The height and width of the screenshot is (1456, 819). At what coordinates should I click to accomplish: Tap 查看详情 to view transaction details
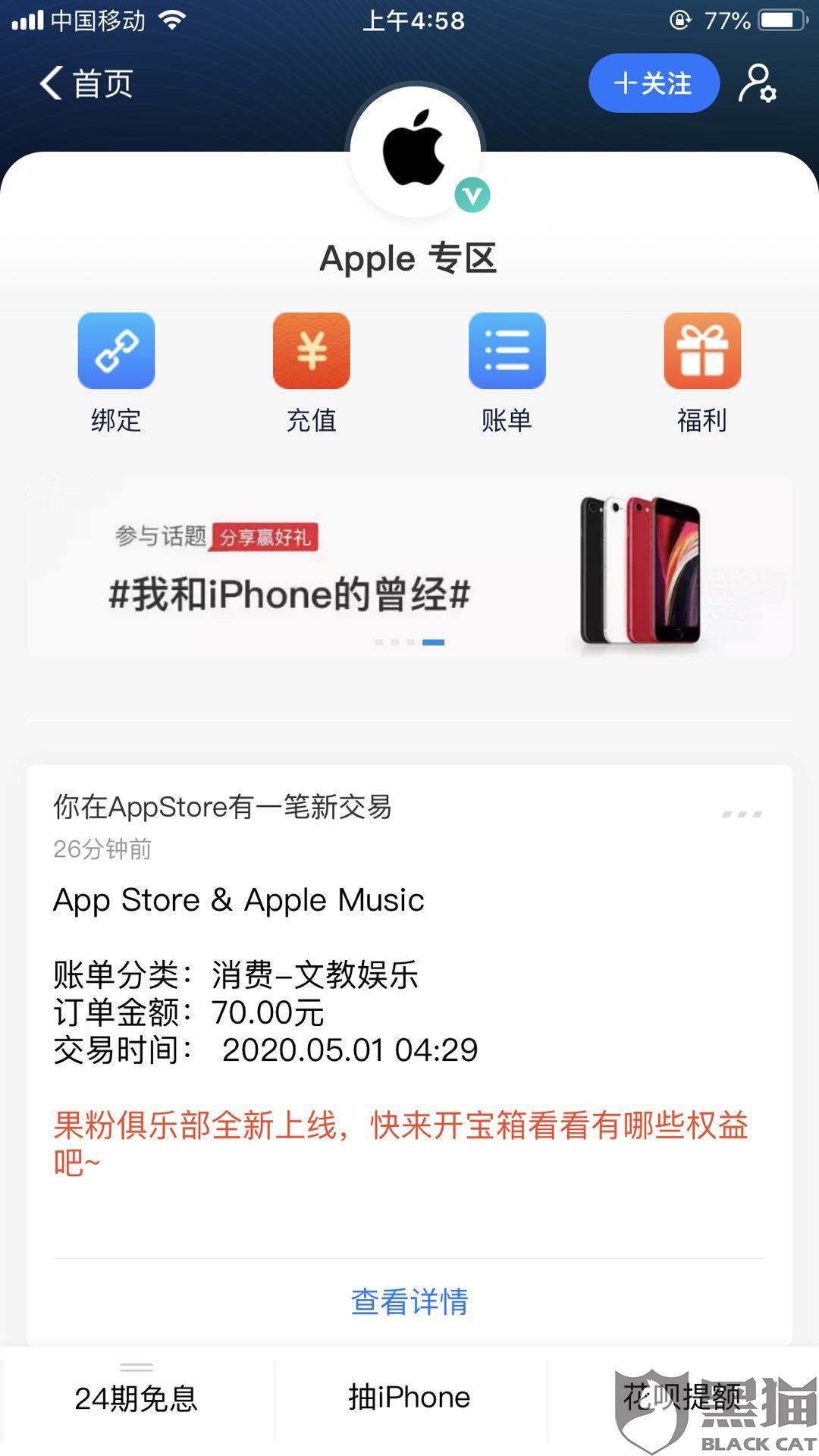point(409,1302)
